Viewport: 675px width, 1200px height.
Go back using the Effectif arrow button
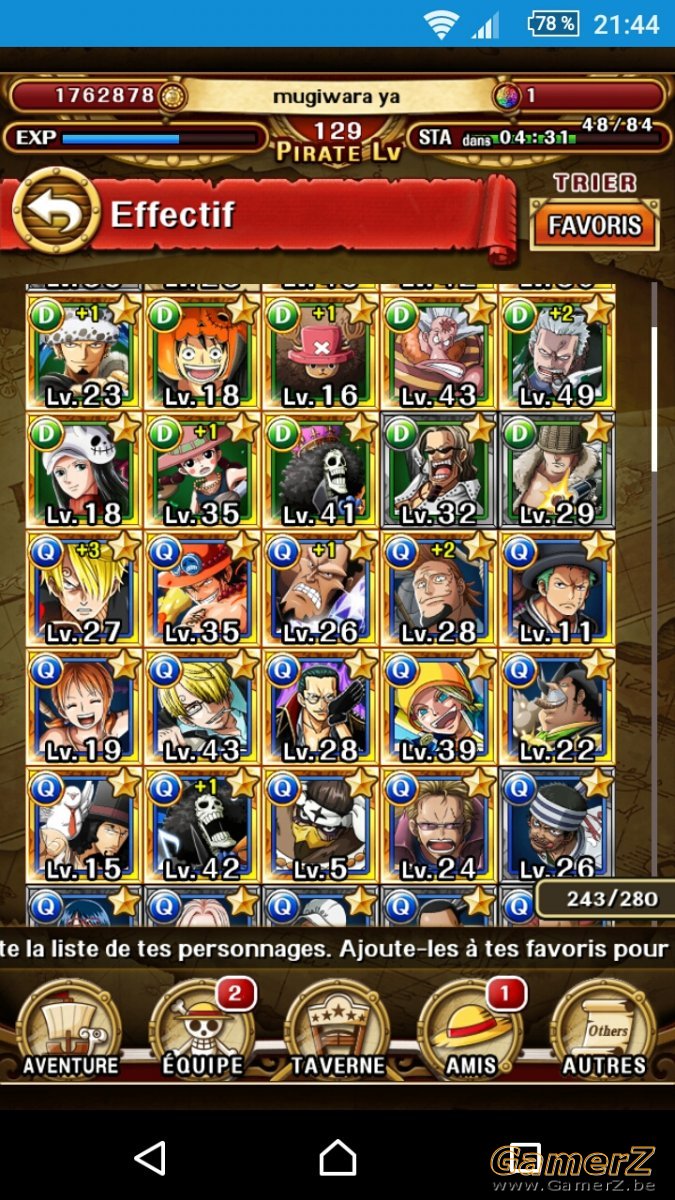click(x=56, y=211)
